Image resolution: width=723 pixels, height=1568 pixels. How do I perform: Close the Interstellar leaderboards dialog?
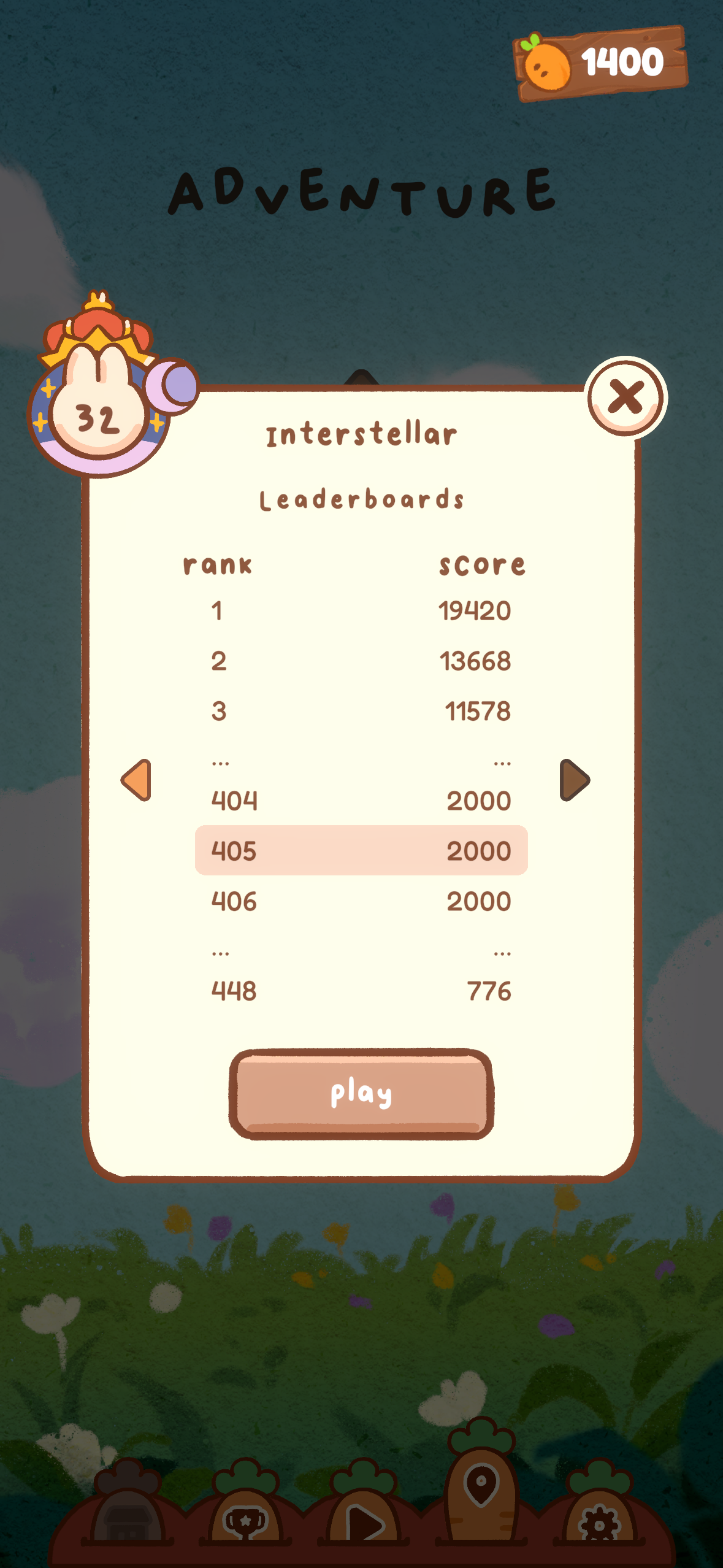[625, 397]
